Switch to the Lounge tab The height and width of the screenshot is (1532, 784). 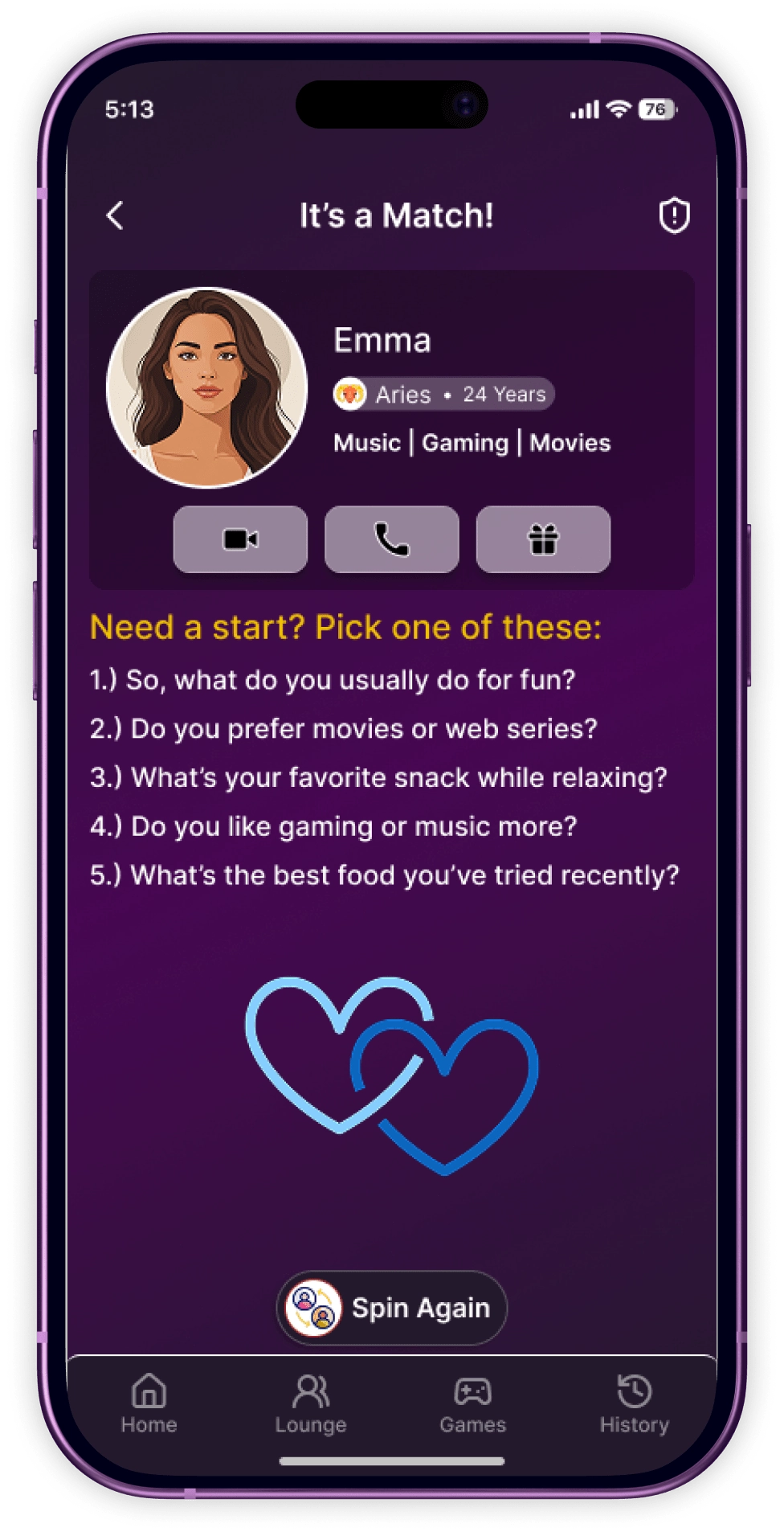tap(311, 1403)
